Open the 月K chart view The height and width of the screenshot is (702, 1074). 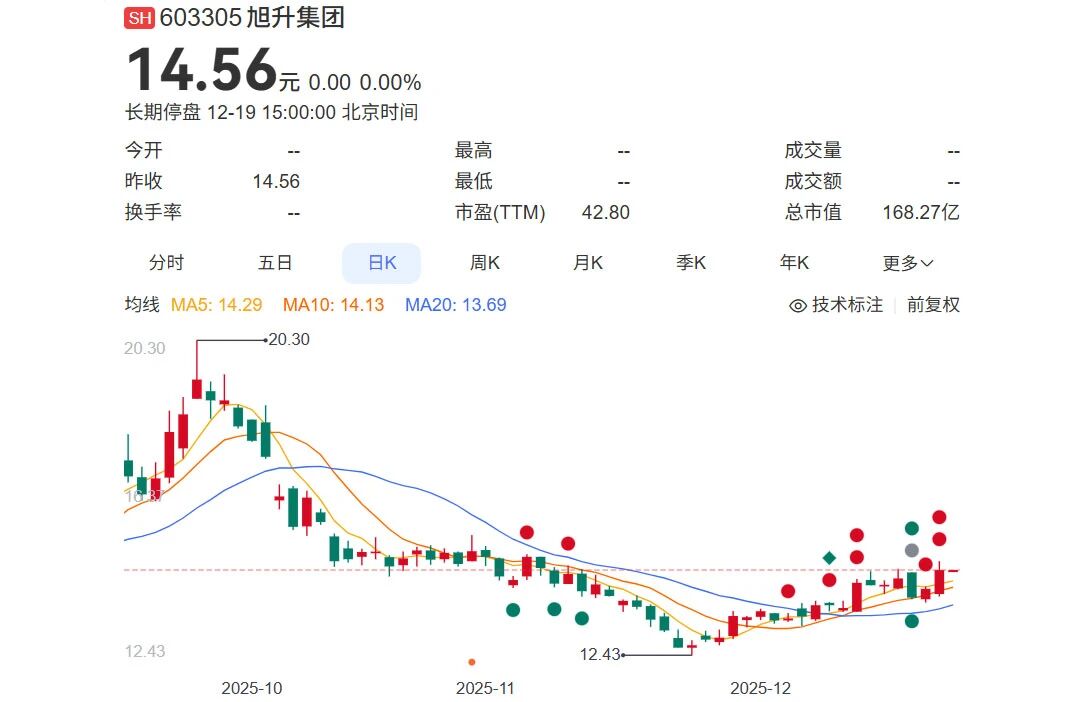588,263
